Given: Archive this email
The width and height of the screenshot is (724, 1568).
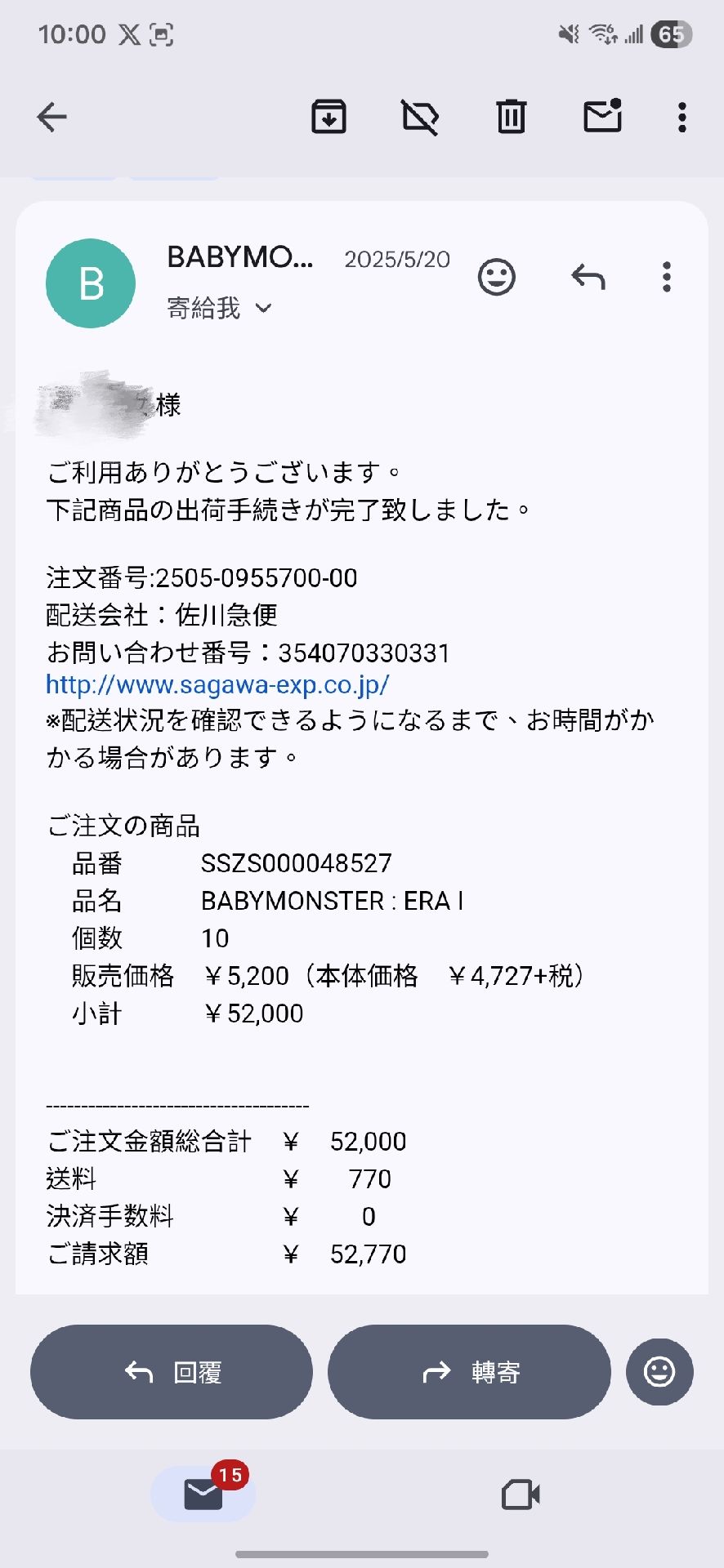Looking at the screenshot, I should [x=328, y=117].
